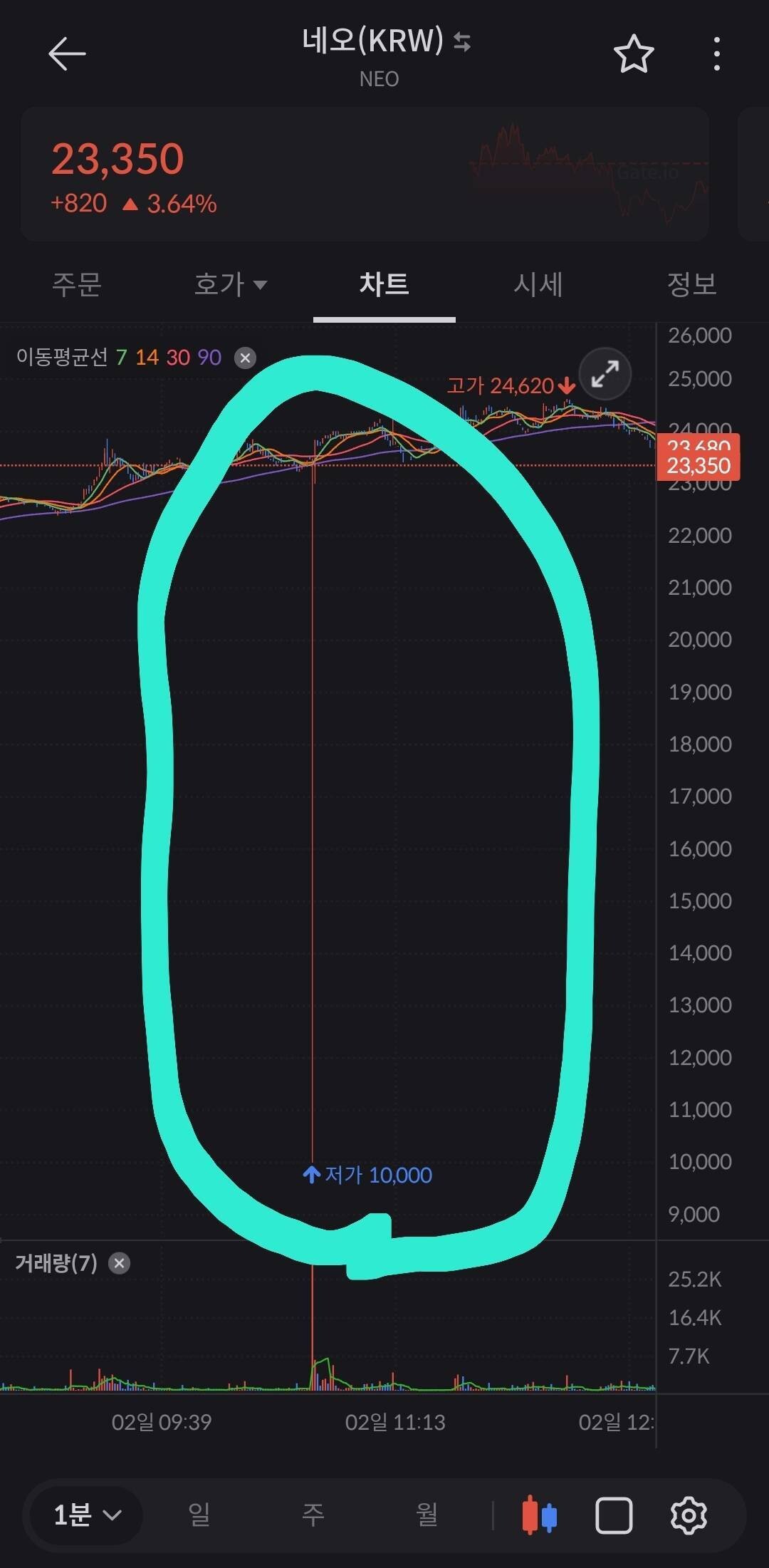The width and height of the screenshot is (769, 1568).
Task: Expand the chart to fullscreen
Action: pyautogui.click(x=605, y=373)
